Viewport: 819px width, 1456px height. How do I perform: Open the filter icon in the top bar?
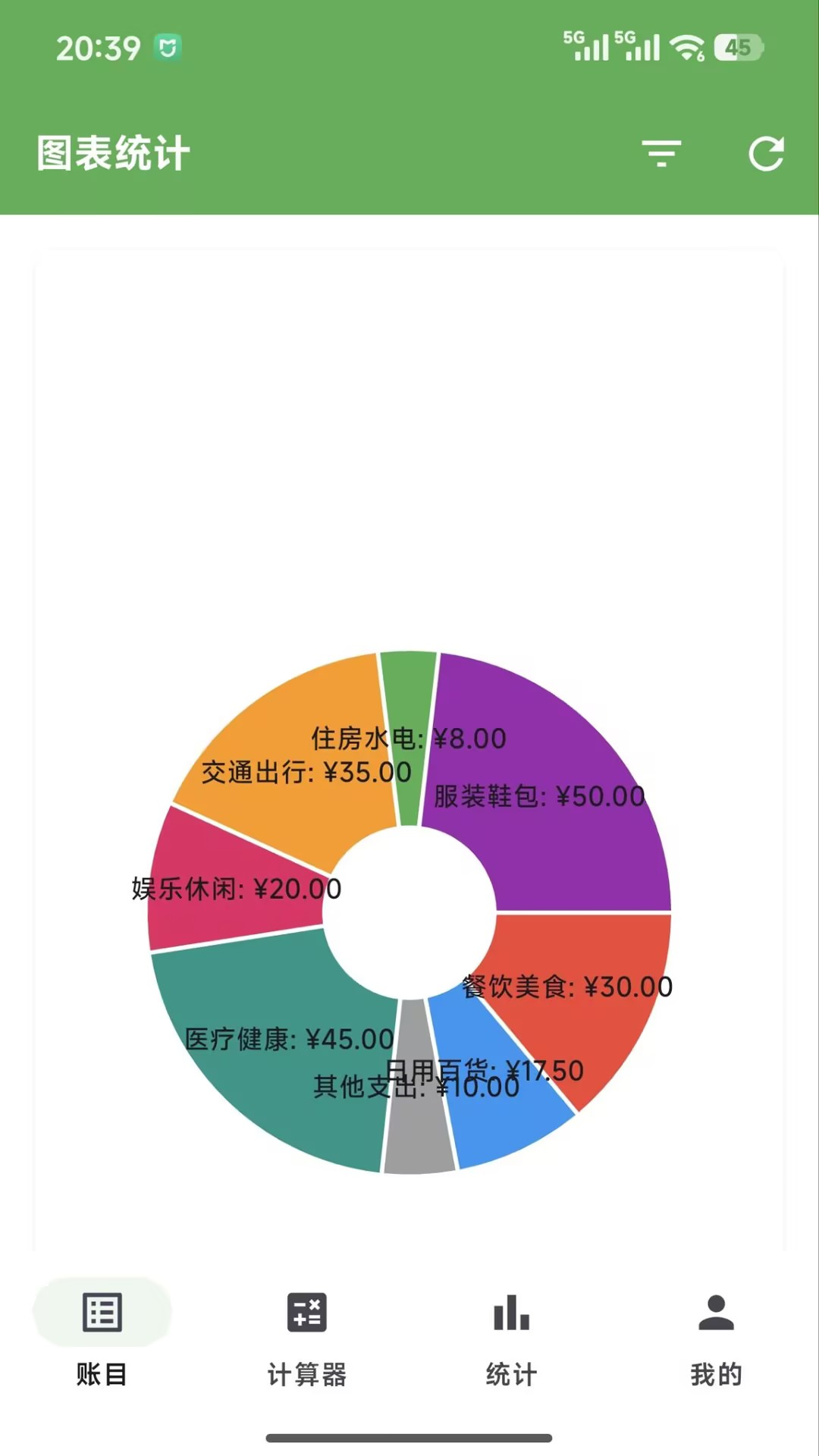[662, 153]
